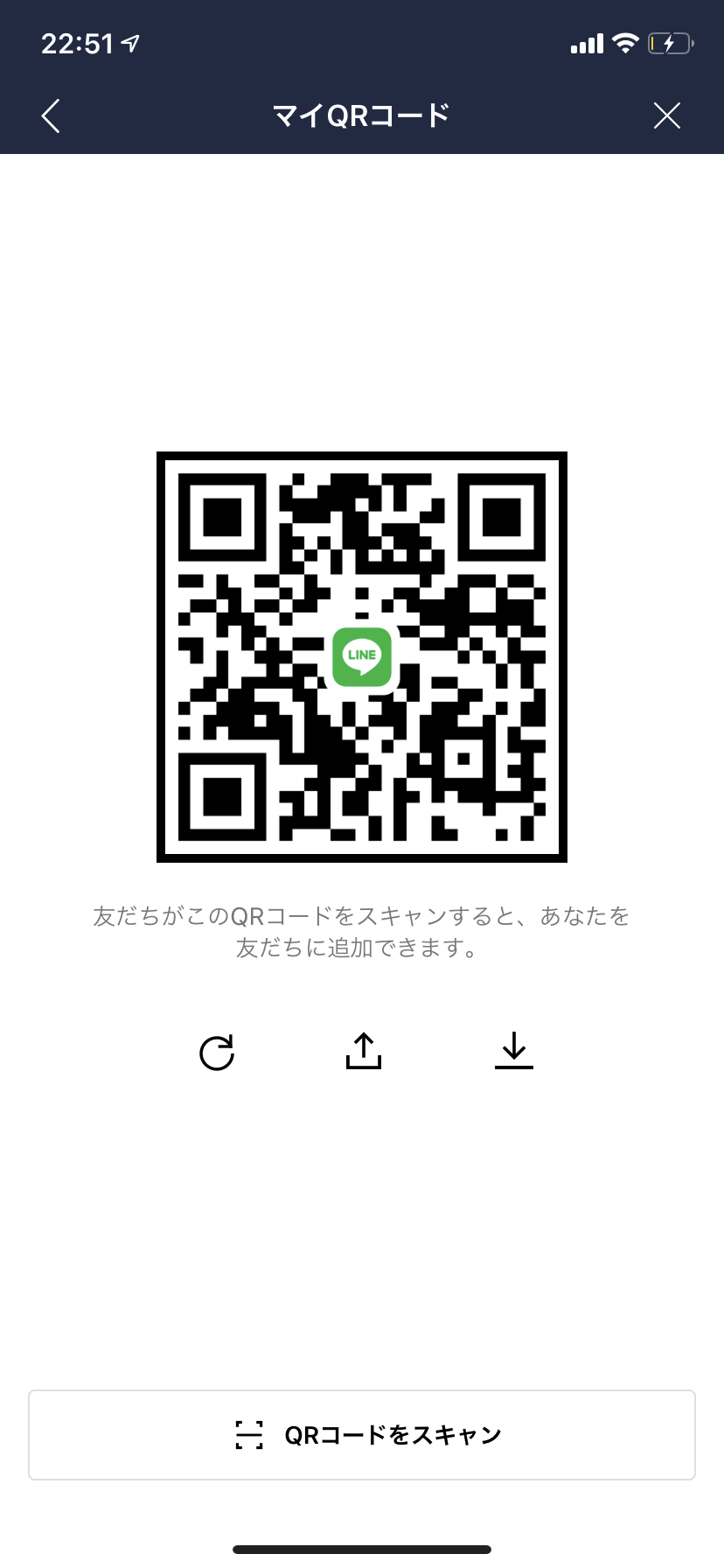Download the QR code image
724x1568 pixels.
[514, 1051]
